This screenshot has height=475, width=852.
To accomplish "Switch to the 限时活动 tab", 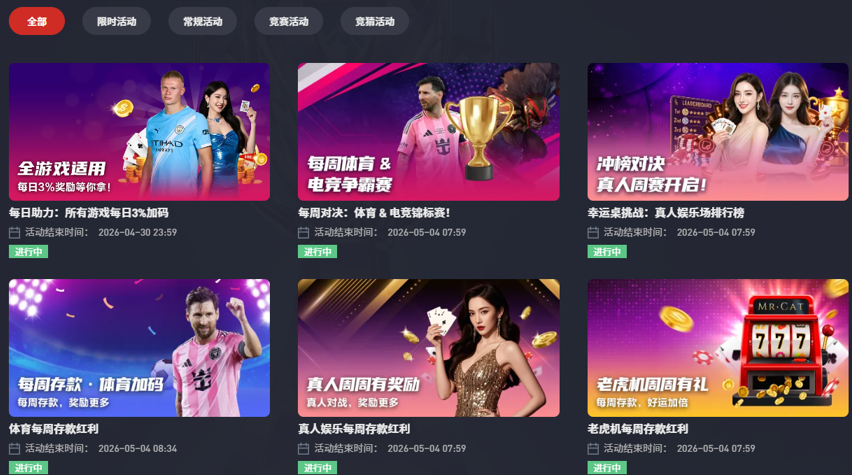I will (x=116, y=21).
